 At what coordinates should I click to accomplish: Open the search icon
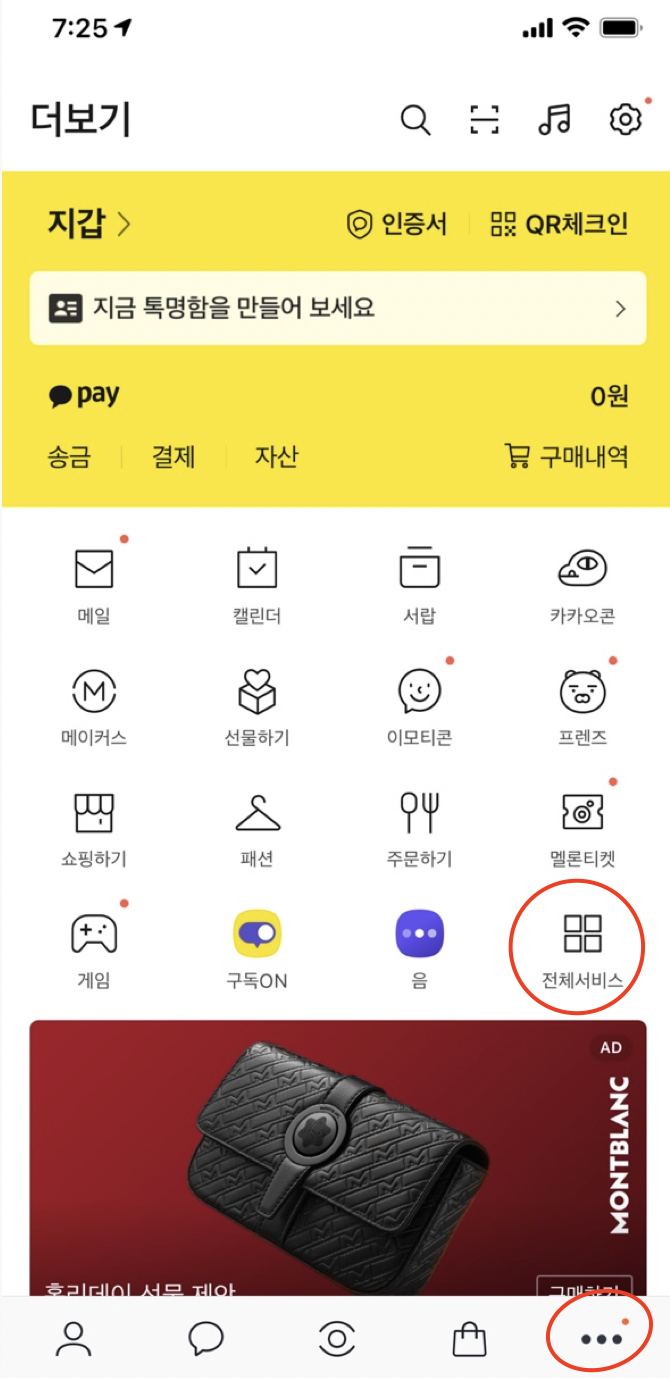pyautogui.click(x=415, y=120)
